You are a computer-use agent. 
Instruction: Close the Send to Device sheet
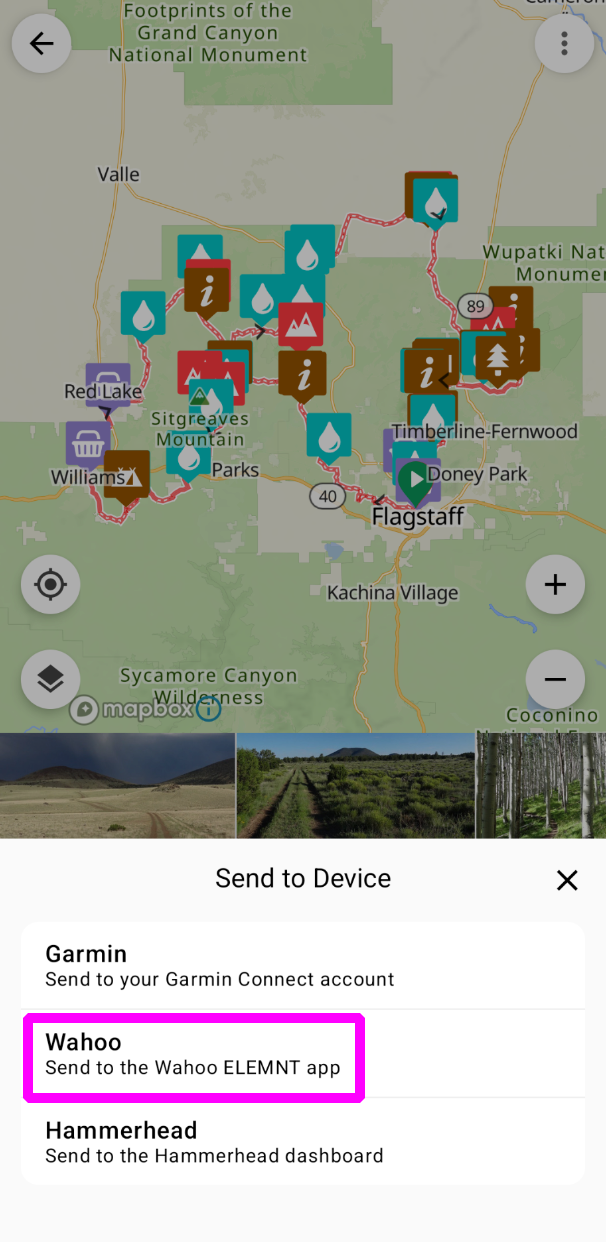click(x=567, y=880)
